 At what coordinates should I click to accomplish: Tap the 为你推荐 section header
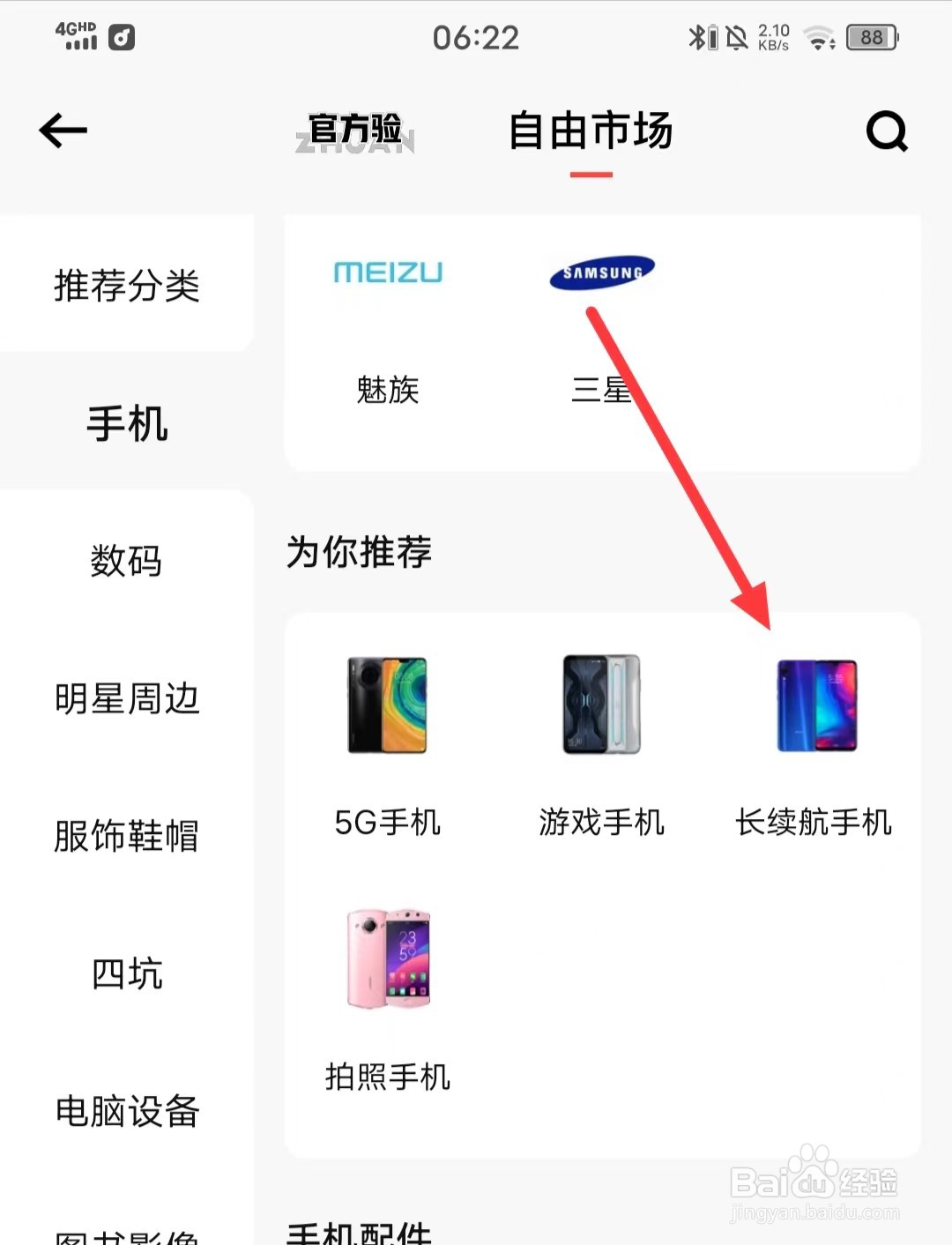358,553
